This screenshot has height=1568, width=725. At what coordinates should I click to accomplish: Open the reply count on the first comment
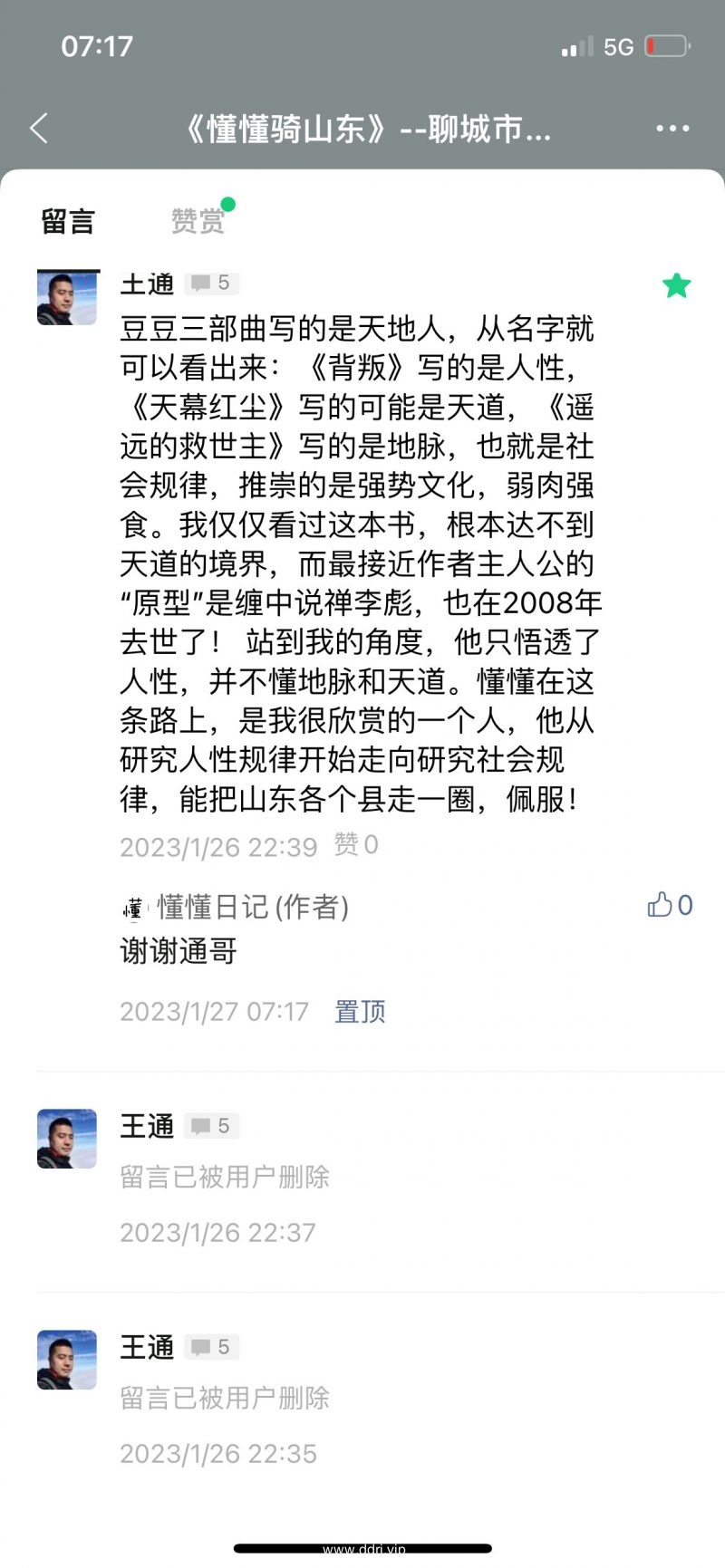[211, 284]
